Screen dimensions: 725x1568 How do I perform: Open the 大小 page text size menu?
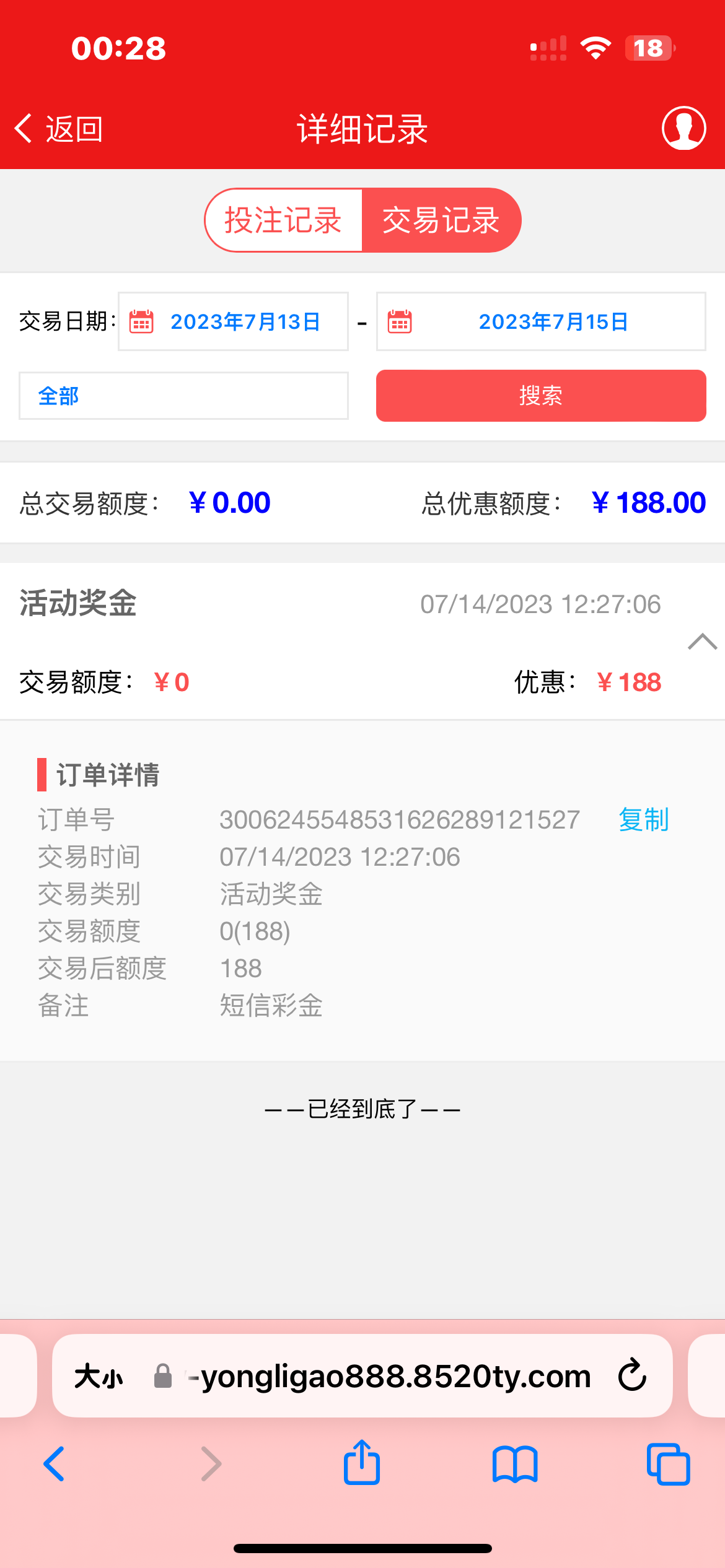tap(99, 1377)
